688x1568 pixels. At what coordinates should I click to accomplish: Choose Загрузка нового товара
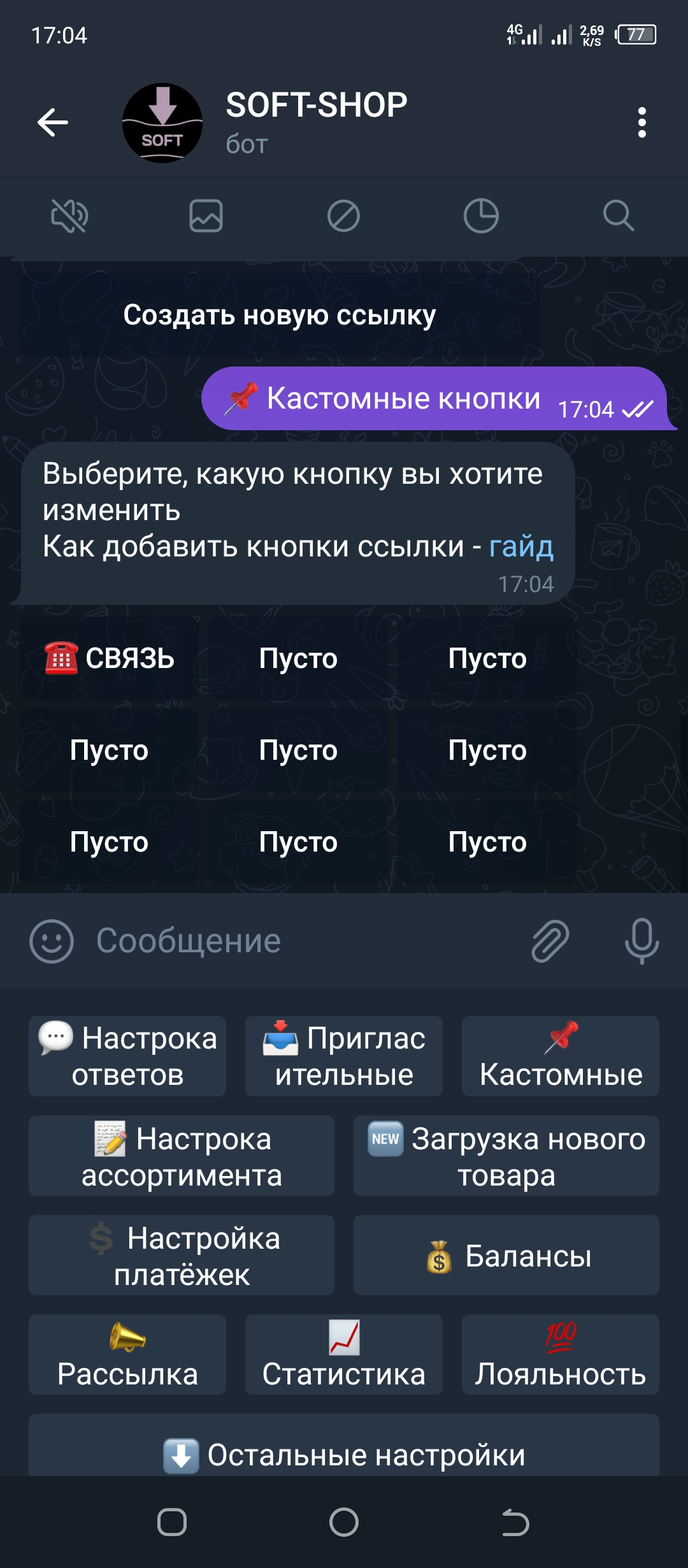(506, 1156)
